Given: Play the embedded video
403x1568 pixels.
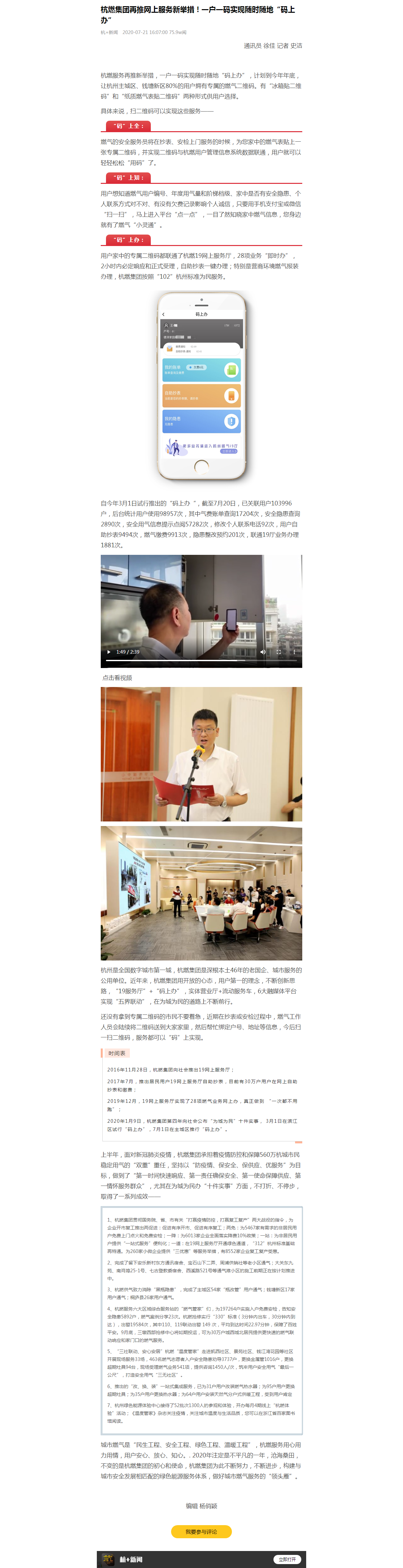Looking at the screenshot, I should [109, 652].
